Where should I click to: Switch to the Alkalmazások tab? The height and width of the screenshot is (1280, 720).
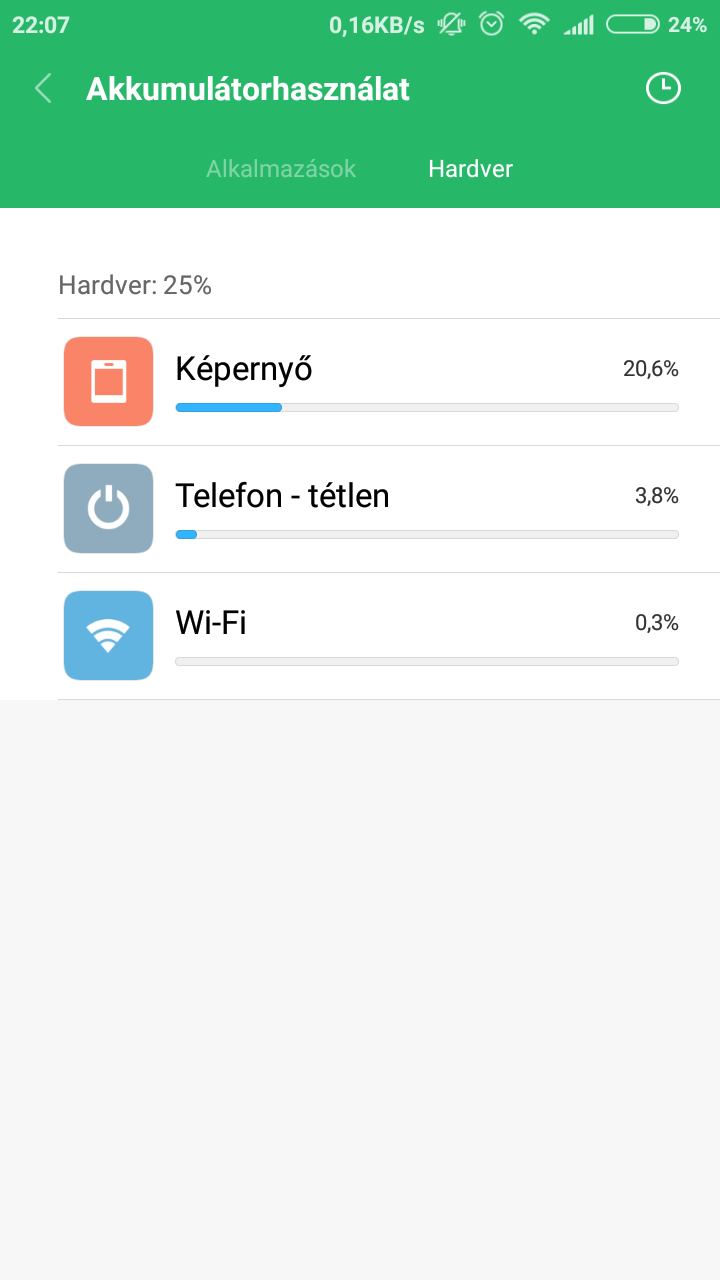pos(281,169)
